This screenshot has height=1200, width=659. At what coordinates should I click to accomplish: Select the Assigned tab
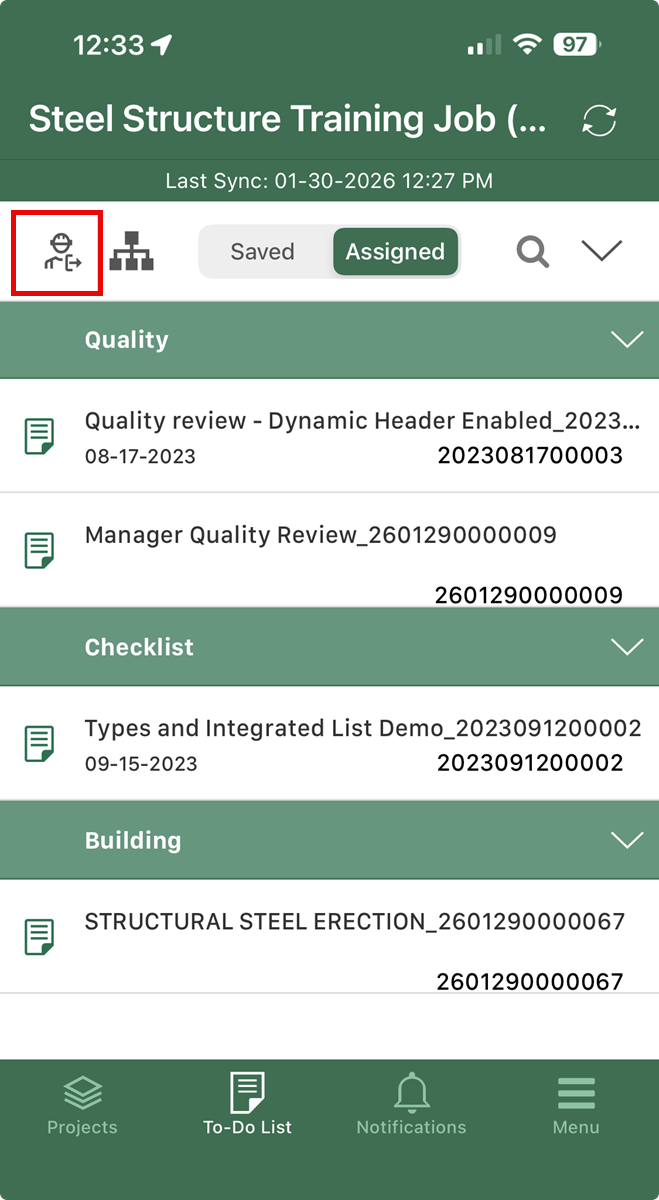point(395,252)
